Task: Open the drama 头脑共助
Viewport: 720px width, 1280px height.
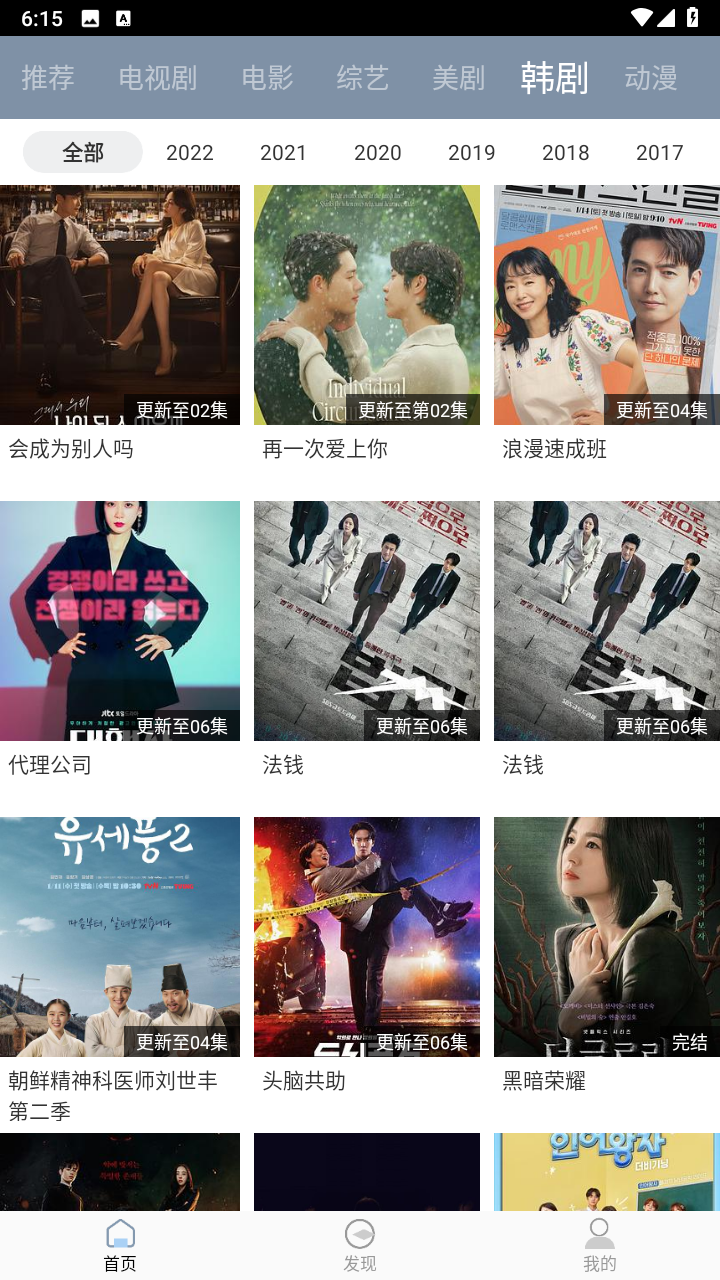Action: point(367,937)
